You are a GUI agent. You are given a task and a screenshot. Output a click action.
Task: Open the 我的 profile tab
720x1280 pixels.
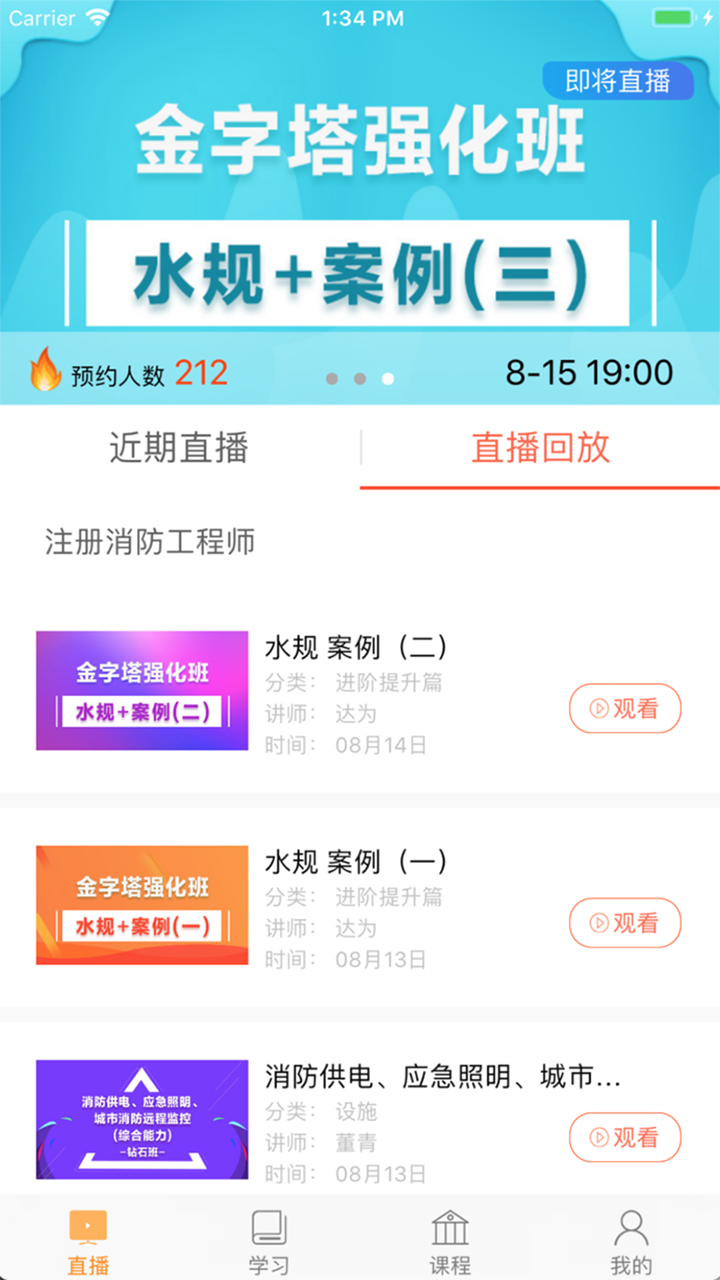[631, 1240]
